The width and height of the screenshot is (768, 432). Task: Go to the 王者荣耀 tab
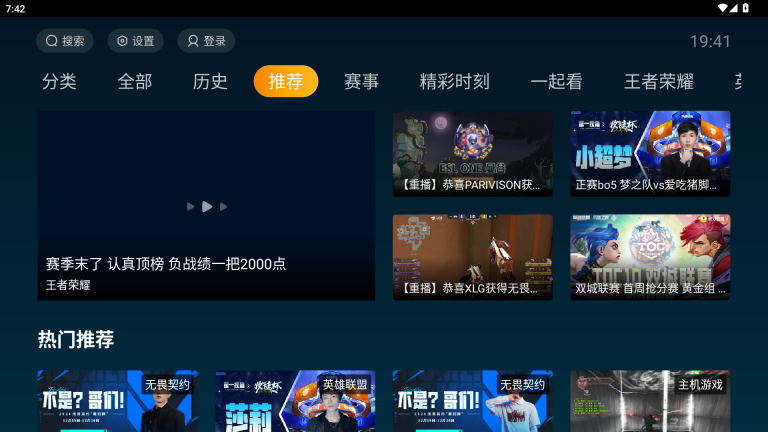click(659, 82)
